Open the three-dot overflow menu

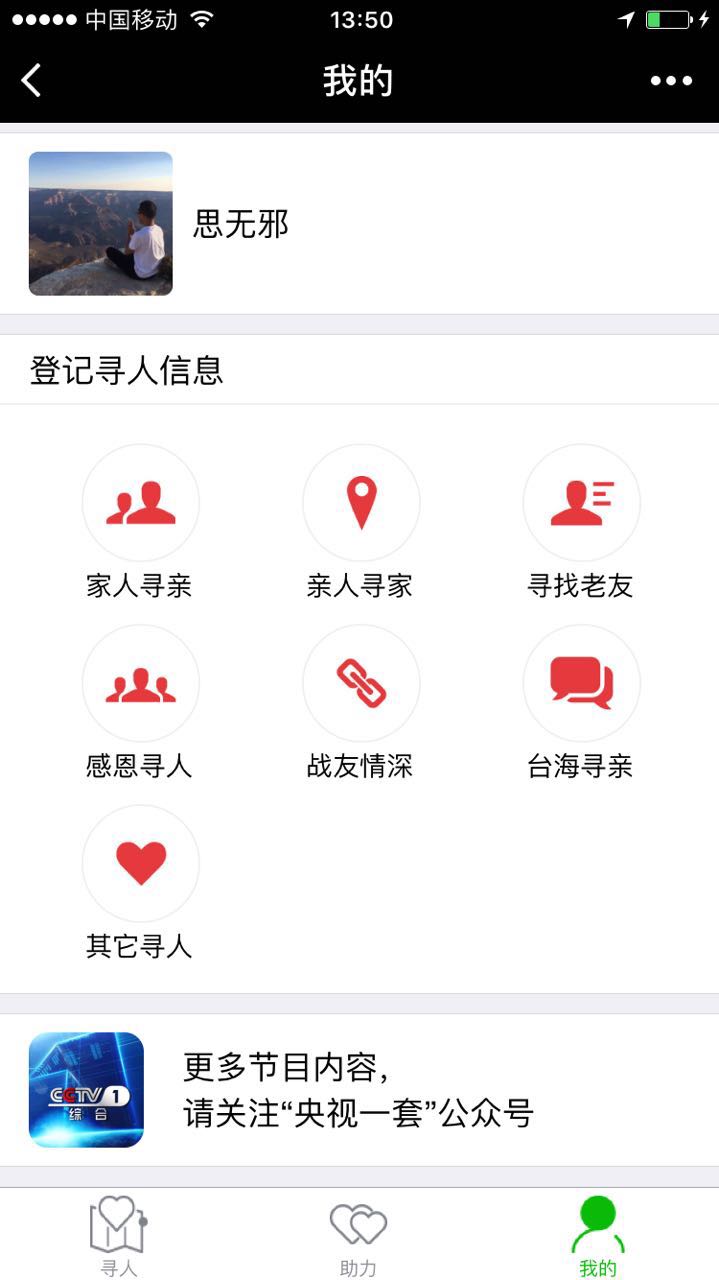671,81
